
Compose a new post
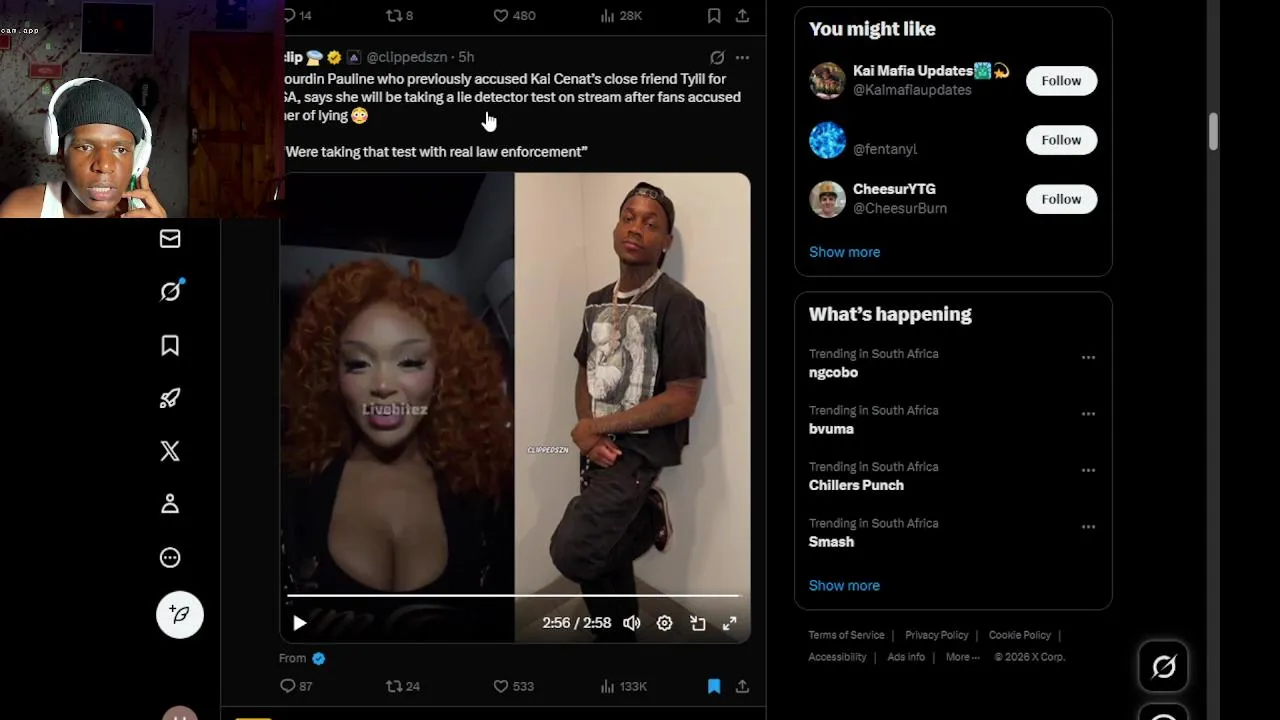pos(180,614)
